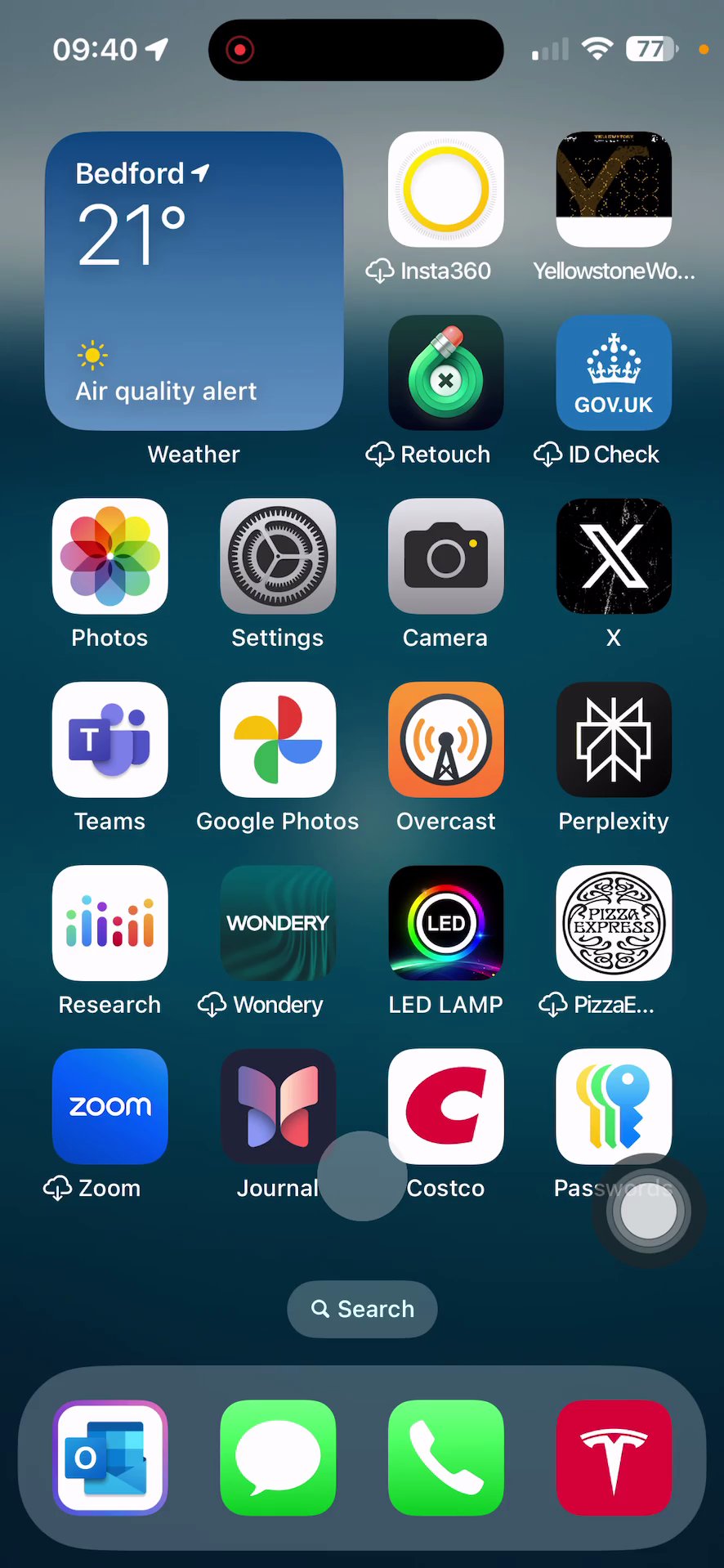Open the Wondery app
724x1568 pixels.
[278, 923]
